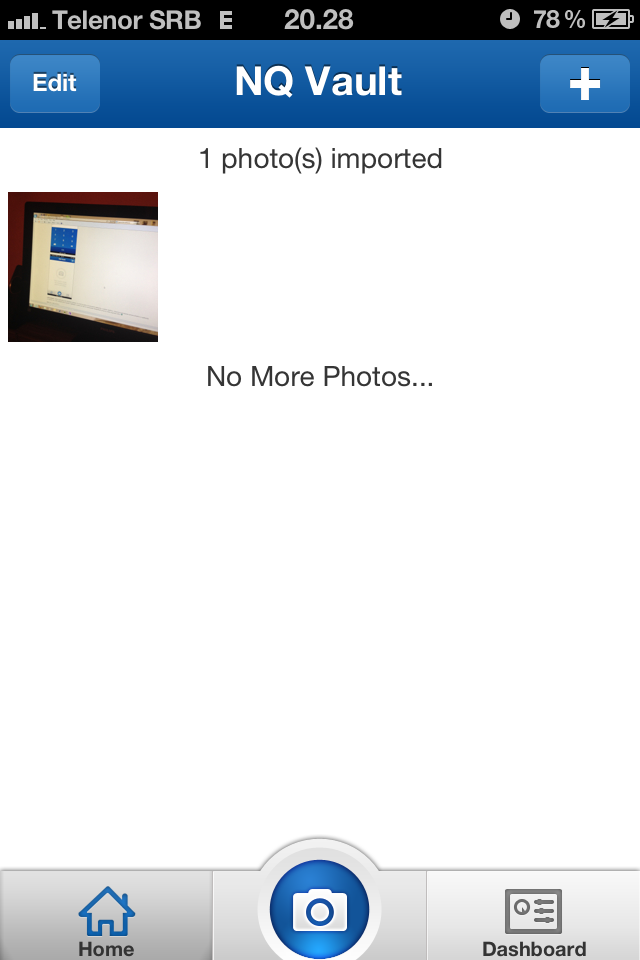Open the imported photo thumbnail
This screenshot has width=640, height=960.
(x=83, y=267)
